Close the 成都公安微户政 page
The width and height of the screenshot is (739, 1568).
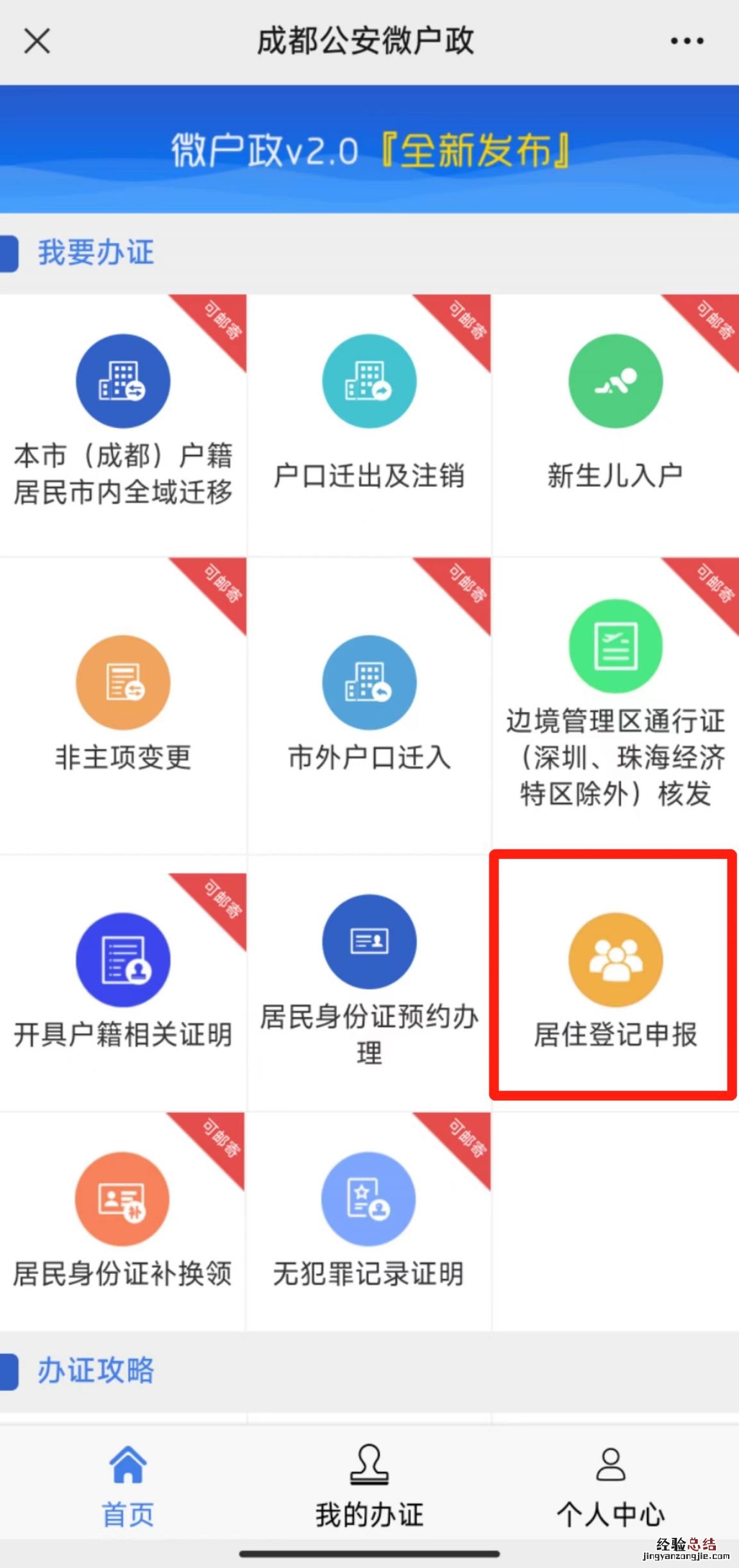[37, 42]
